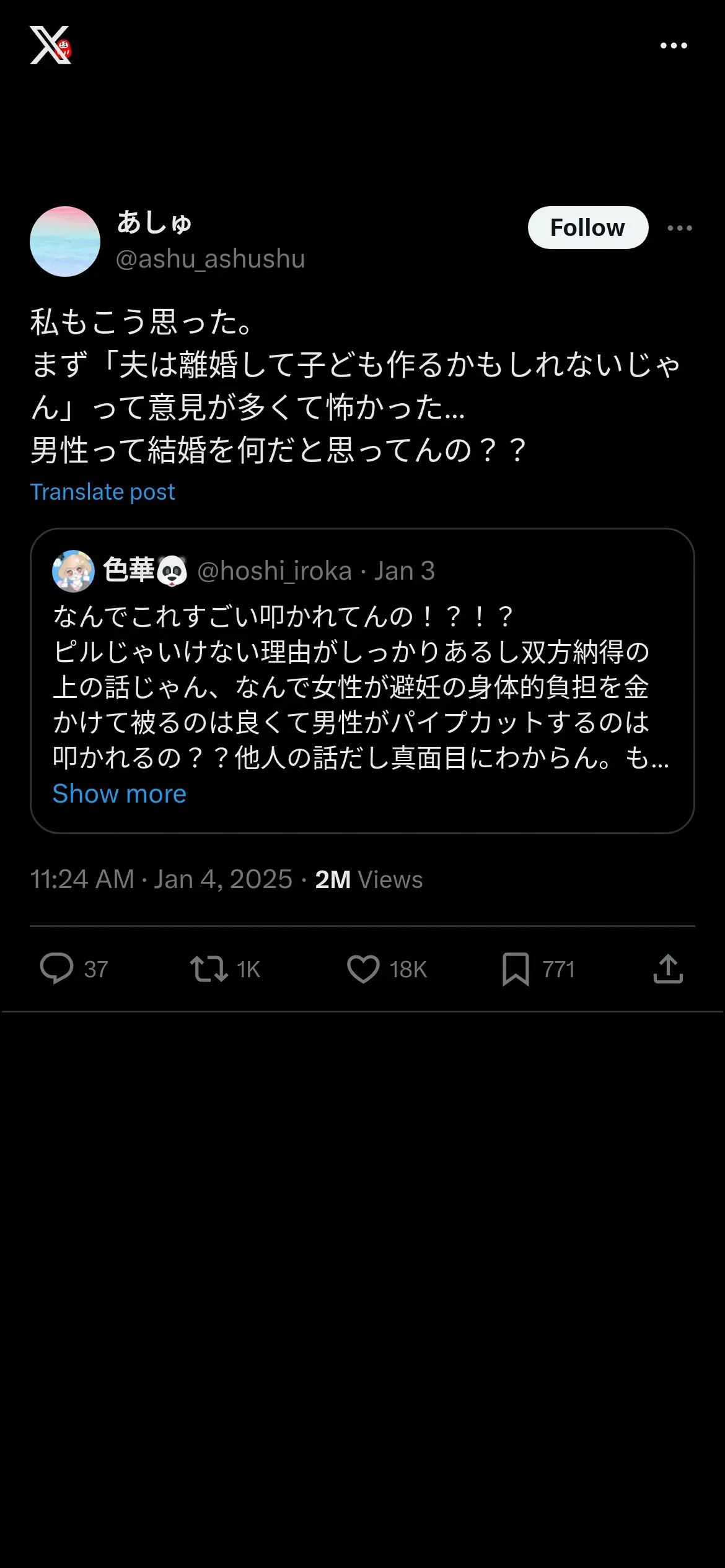
Task: Tap Translate post link
Action: tap(103, 492)
